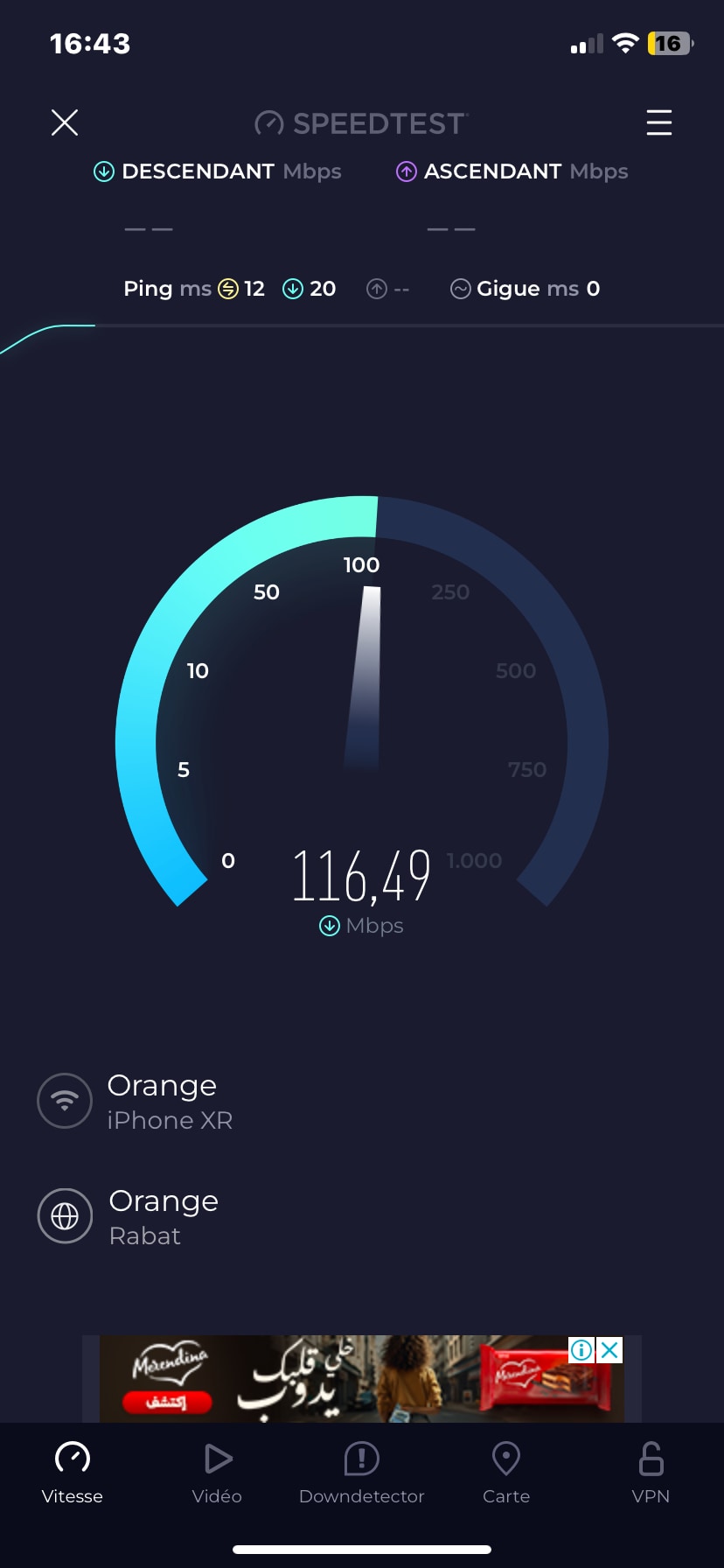Open the VPN tab
This screenshot has height=1568, width=724.
(x=651, y=1473)
